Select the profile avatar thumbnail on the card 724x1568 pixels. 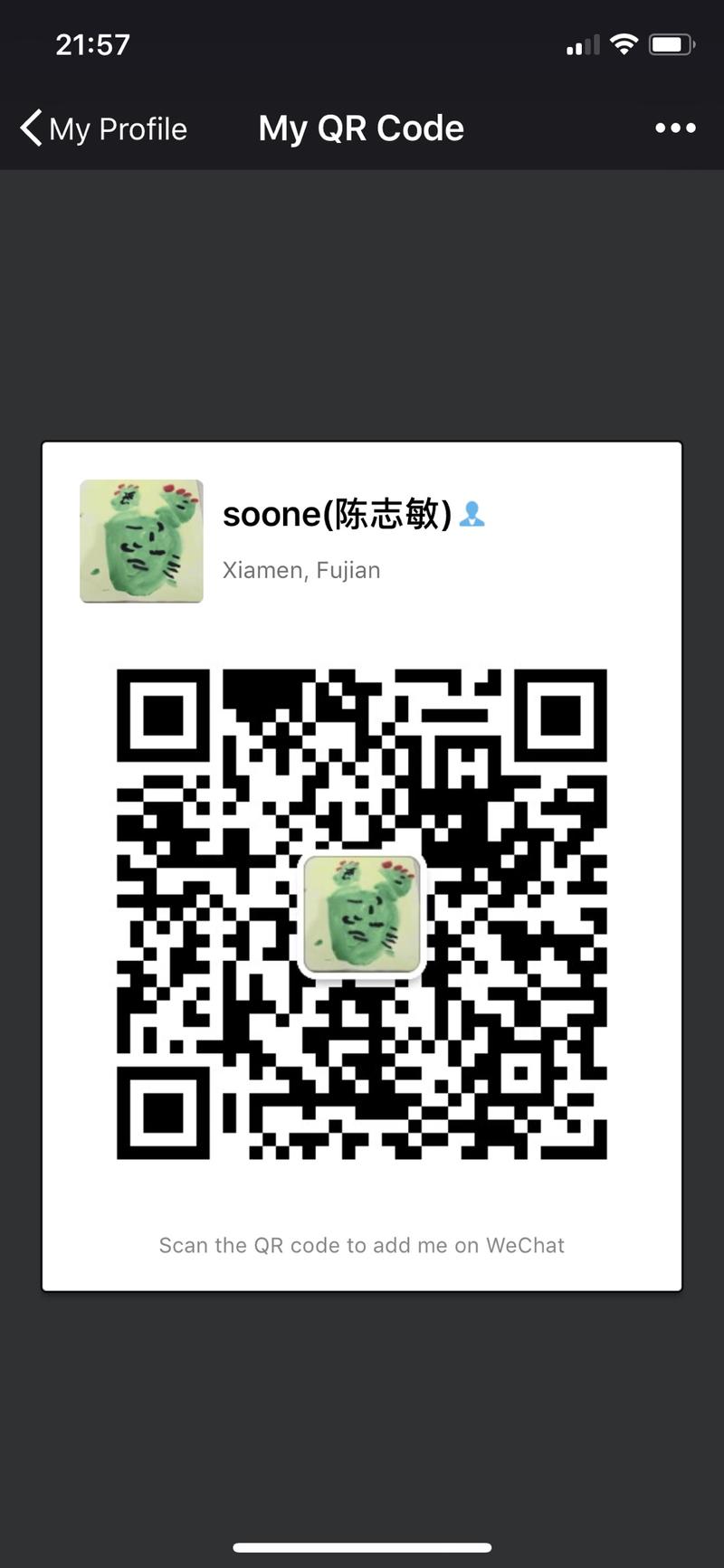[x=141, y=540]
